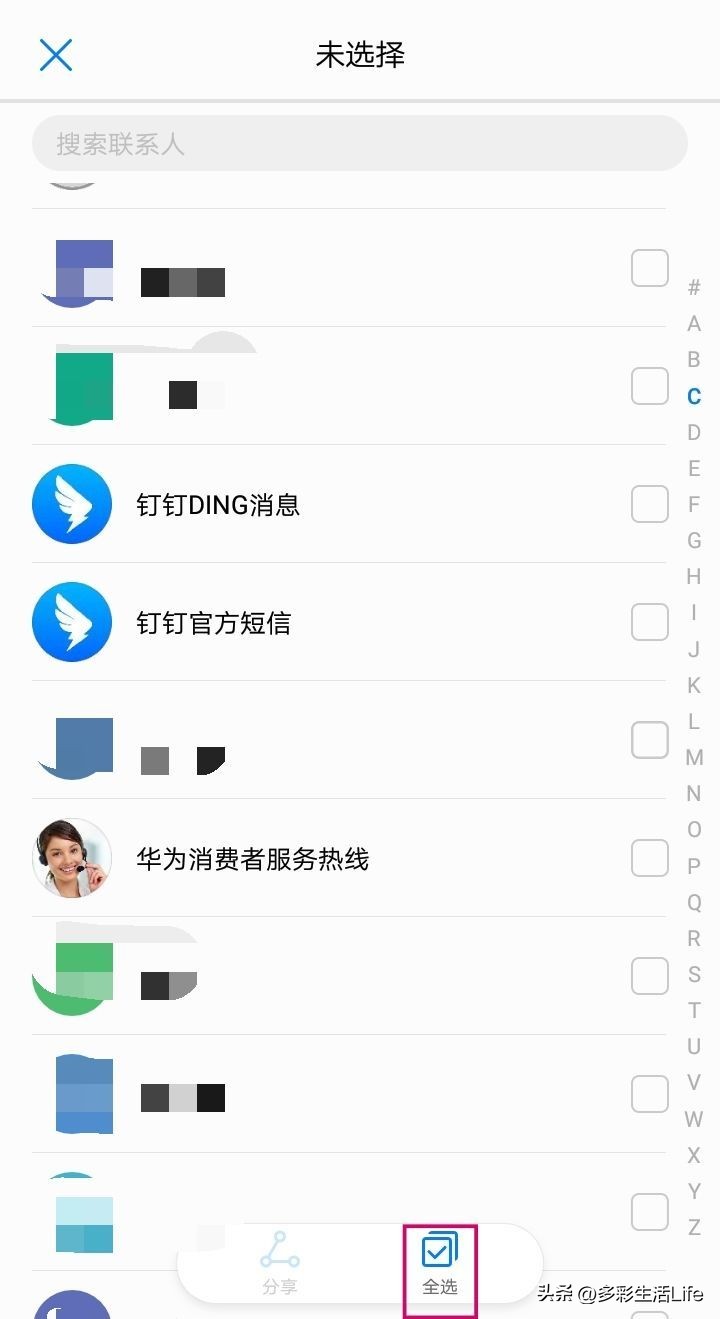Tap the 分享 share icon at bottom

pos(279,1248)
